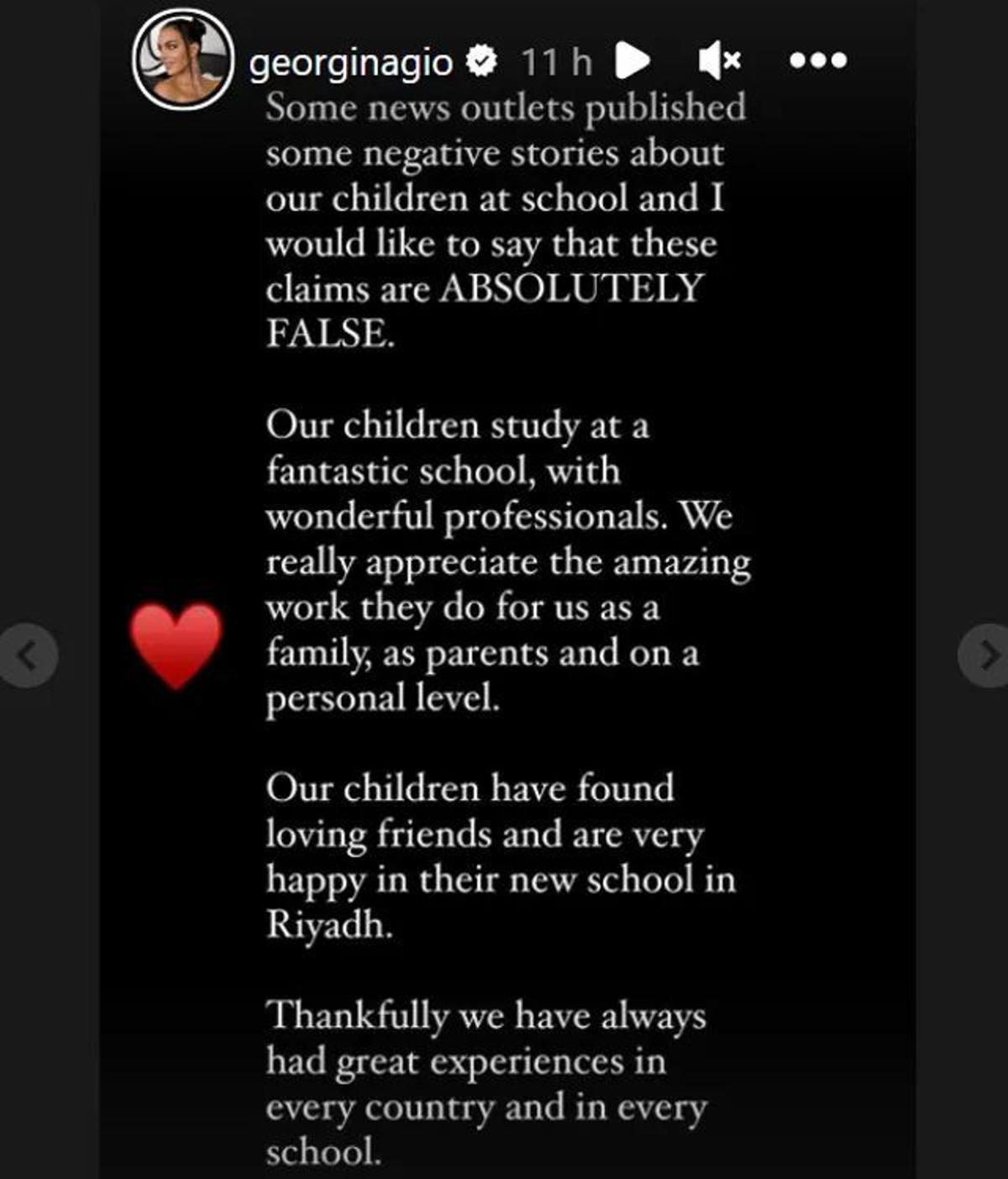1008x1179 pixels.
Task: Open the three-dot more options menu
Action: click(818, 61)
